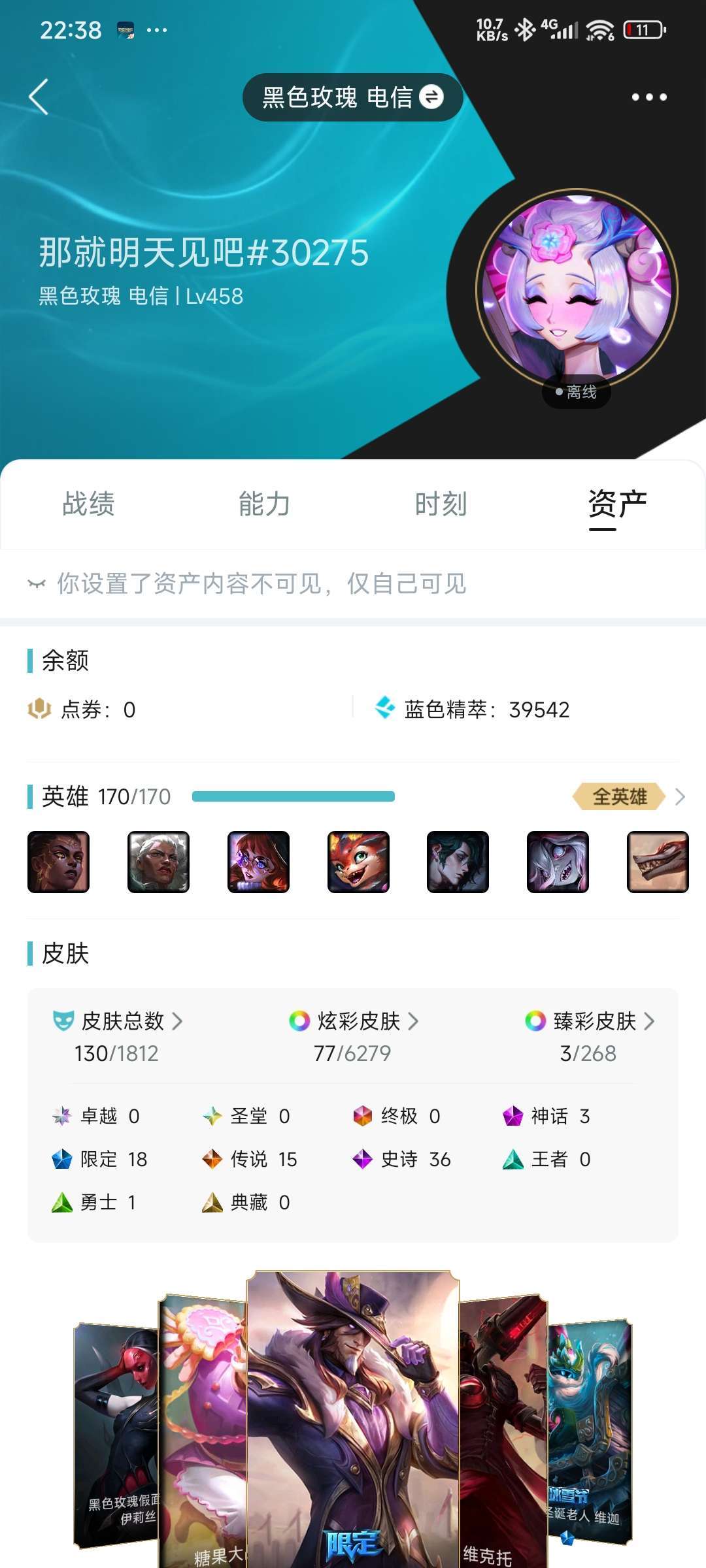This screenshot has height=1568, width=706.
Task: Go back using the top-left arrow
Action: click(39, 97)
